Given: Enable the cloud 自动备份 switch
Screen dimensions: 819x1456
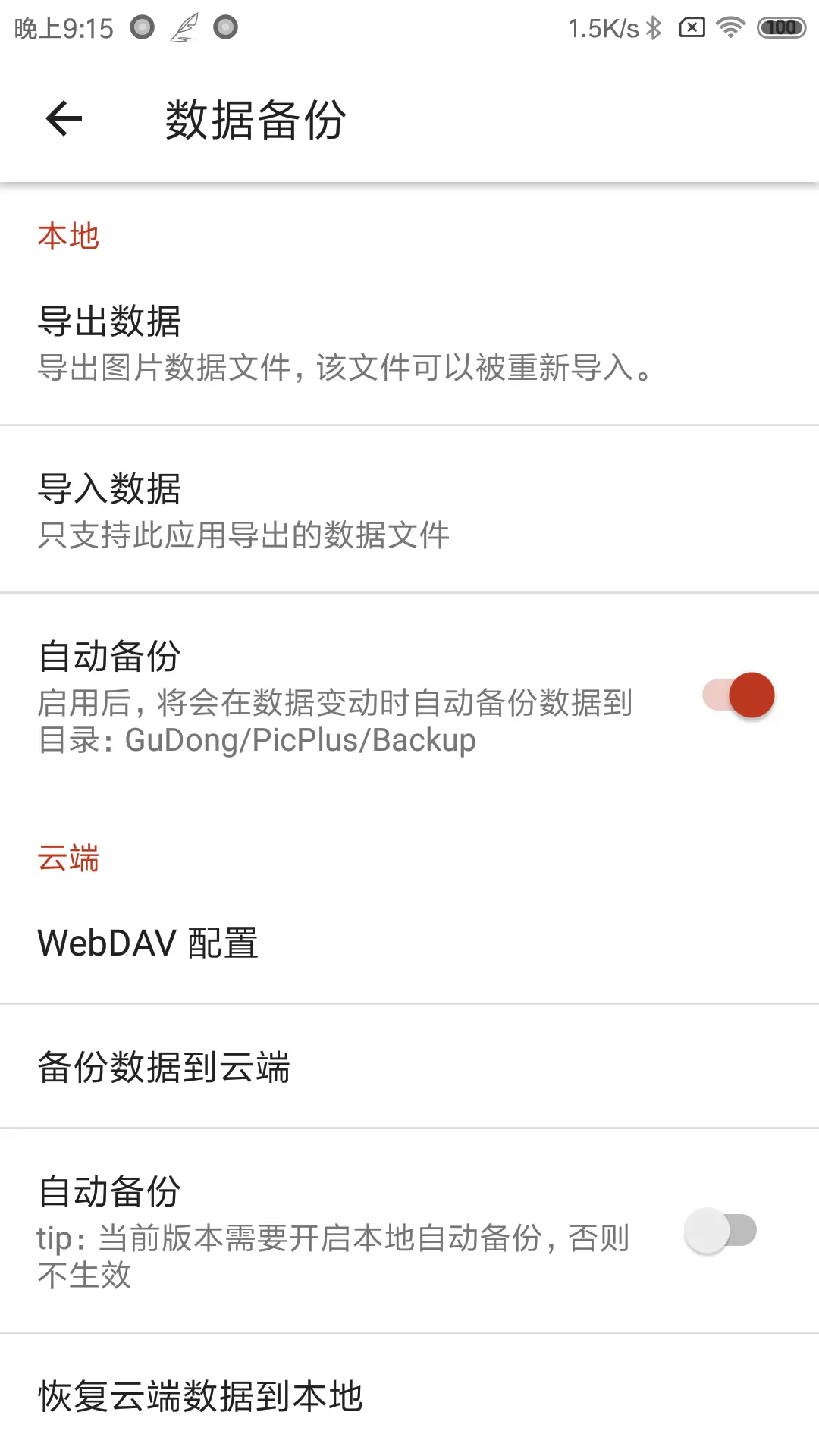Looking at the screenshot, I should click(720, 1231).
